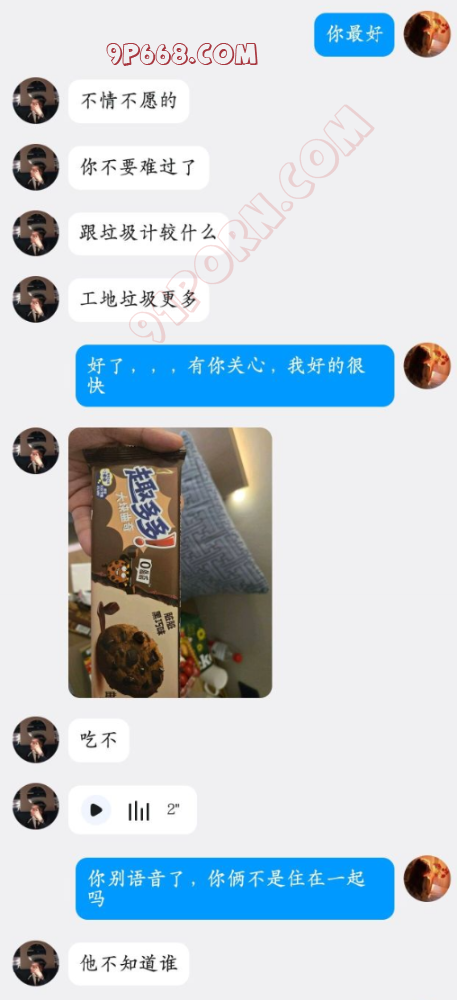Image resolution: width=457 pixels, height=1000 pixels.
Task: Play the 2-second voice message
Action: pos(96,810)
